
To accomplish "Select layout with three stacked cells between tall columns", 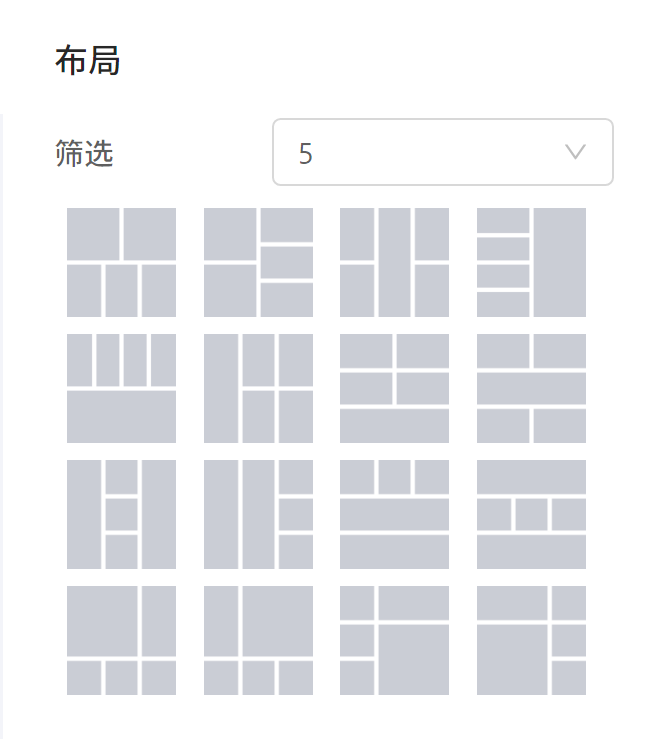I will click(121, 514).
